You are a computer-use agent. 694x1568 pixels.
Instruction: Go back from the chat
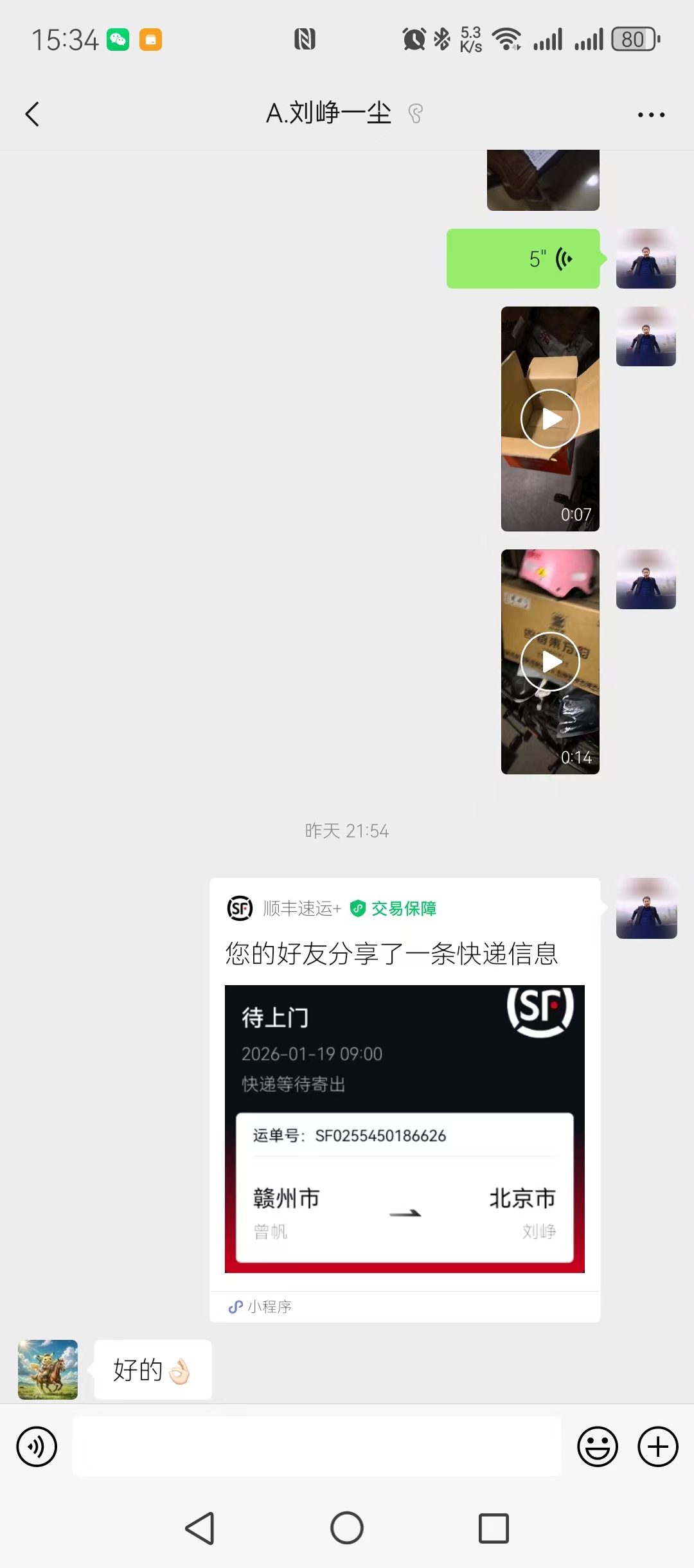coord(32,114)
